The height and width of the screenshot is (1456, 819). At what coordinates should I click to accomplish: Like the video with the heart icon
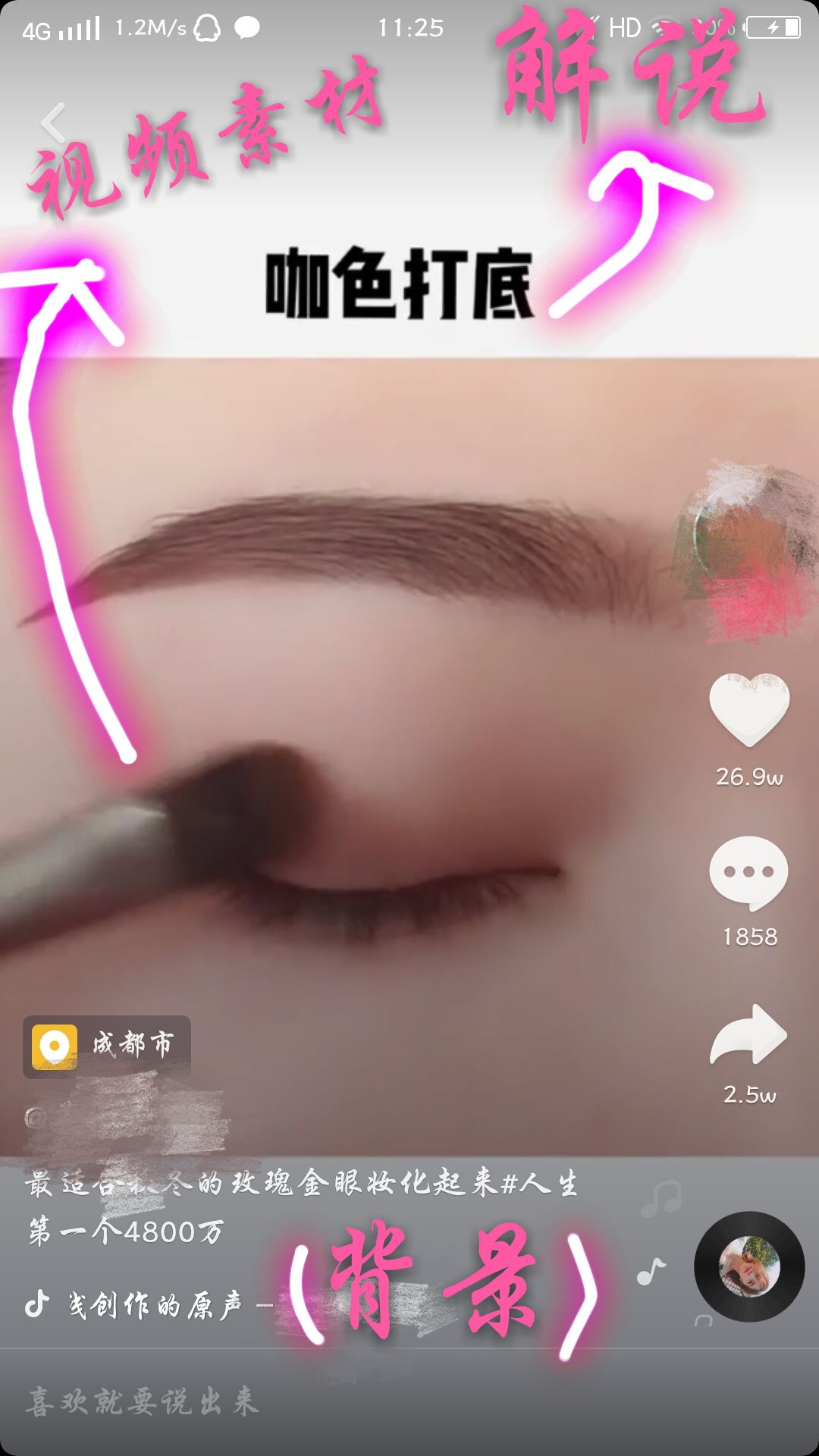(748, 709)
